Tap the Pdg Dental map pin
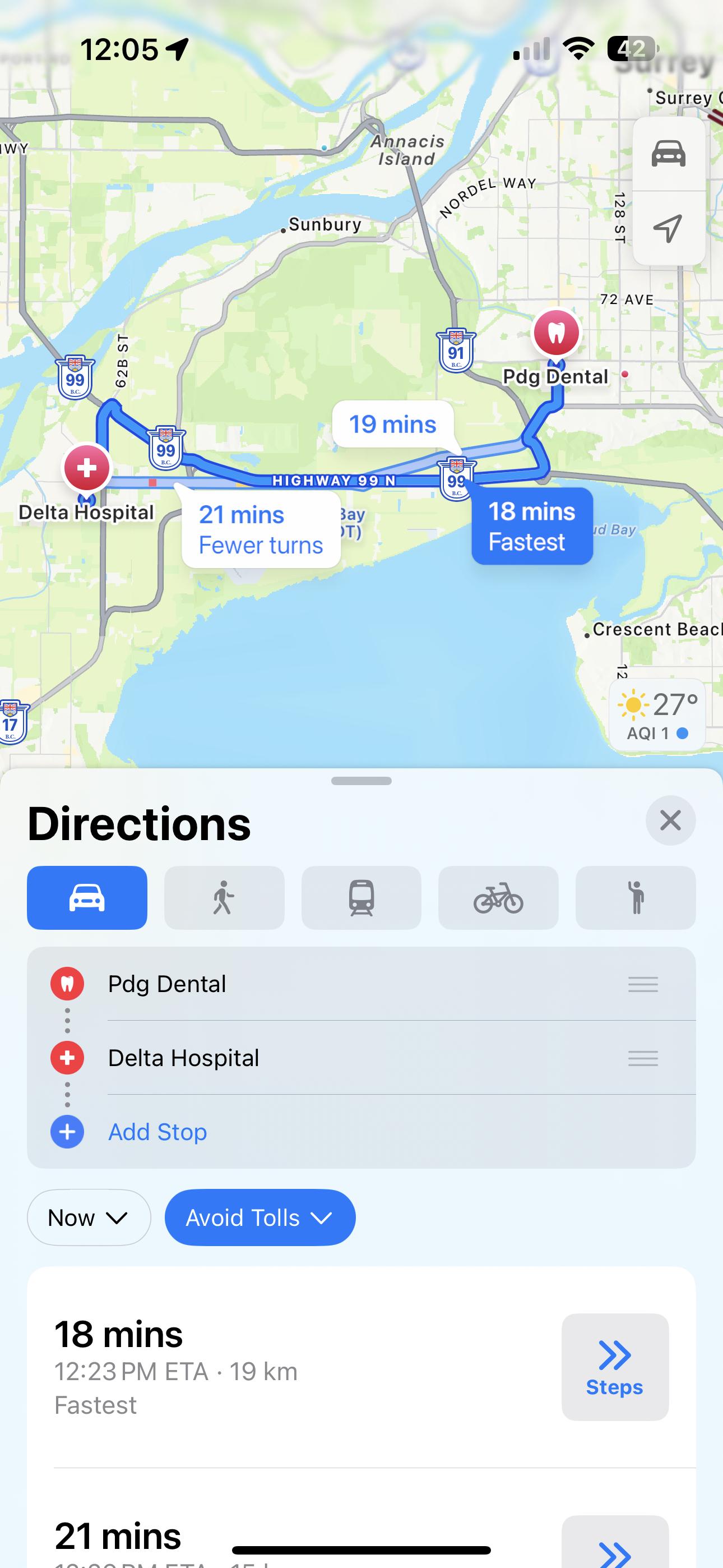The image size is (723, 1568). [x=556, y=333]
